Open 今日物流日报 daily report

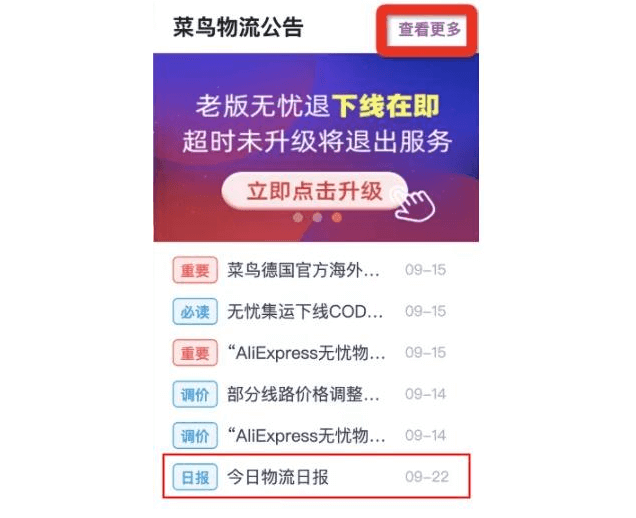(278, 477)
